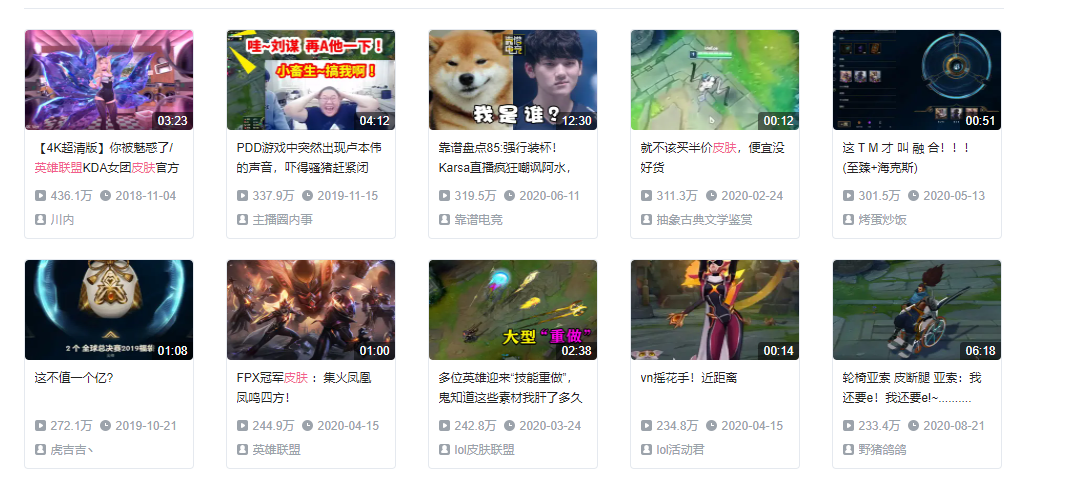Visit the 英雄联盟 uploader channel
Image resolution: width=1072 pixels, height=484 pixels.
pyautogui.click(x=276, y=449)
